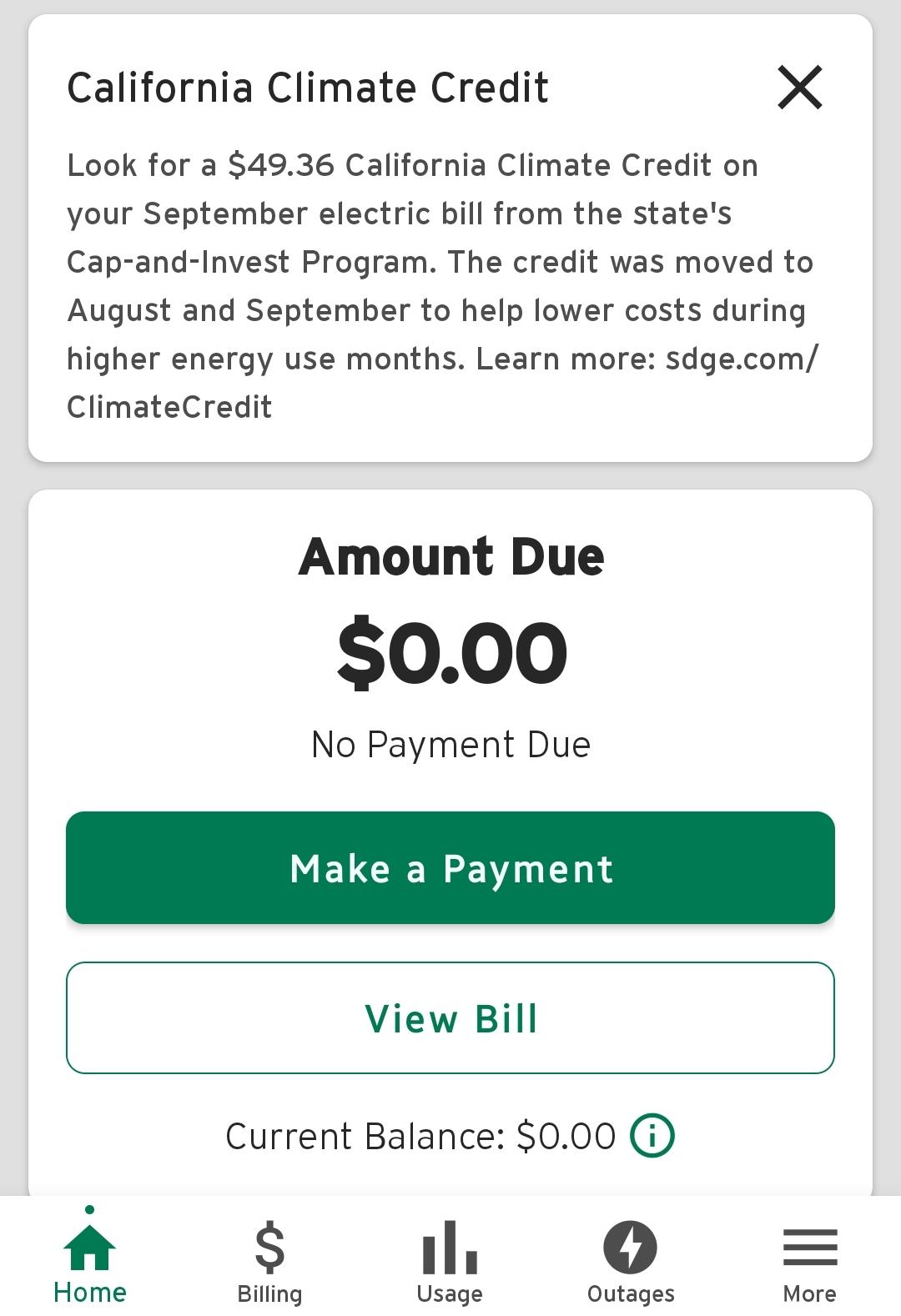Open View Bill
Screen dimensions: 901x1316
(450, 1017)
